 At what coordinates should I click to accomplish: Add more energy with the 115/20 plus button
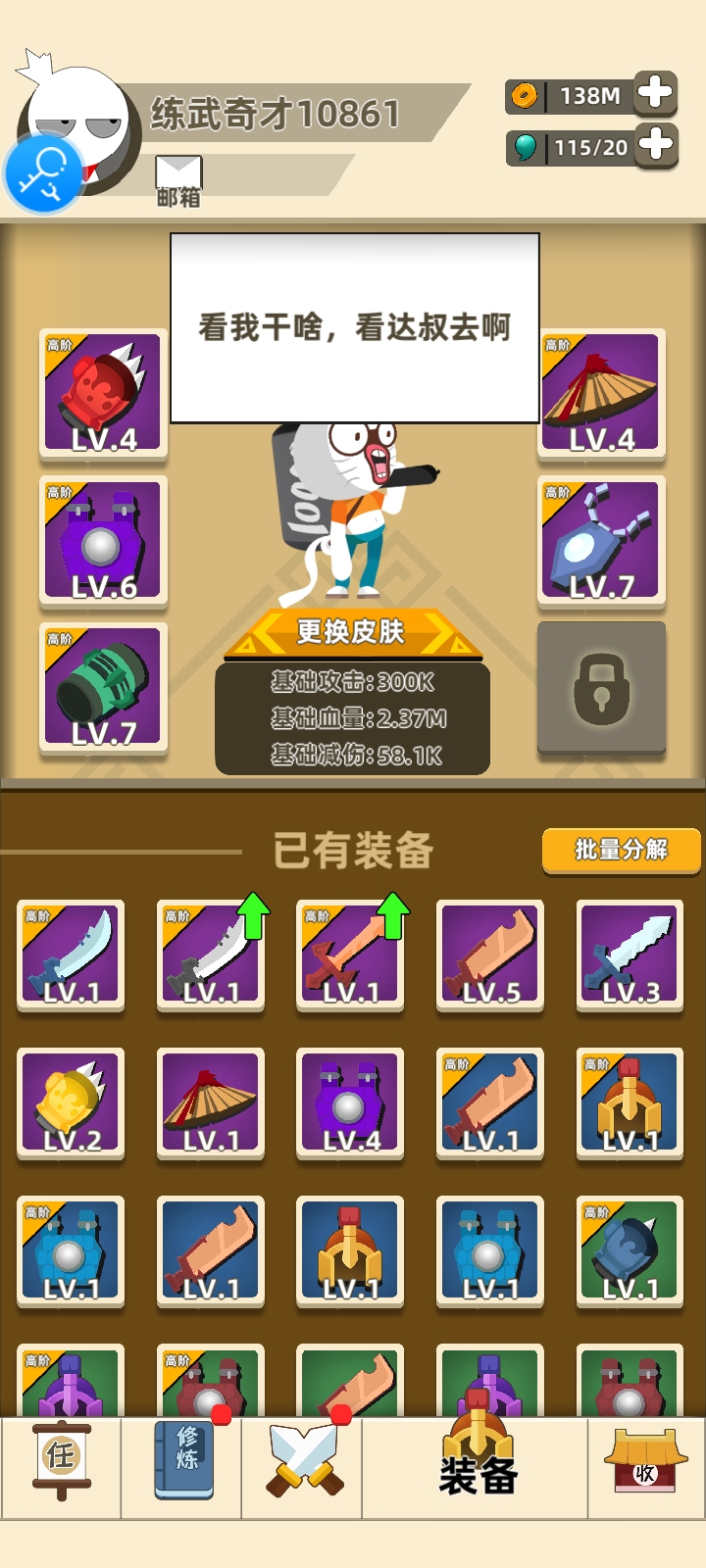[655, 146]
